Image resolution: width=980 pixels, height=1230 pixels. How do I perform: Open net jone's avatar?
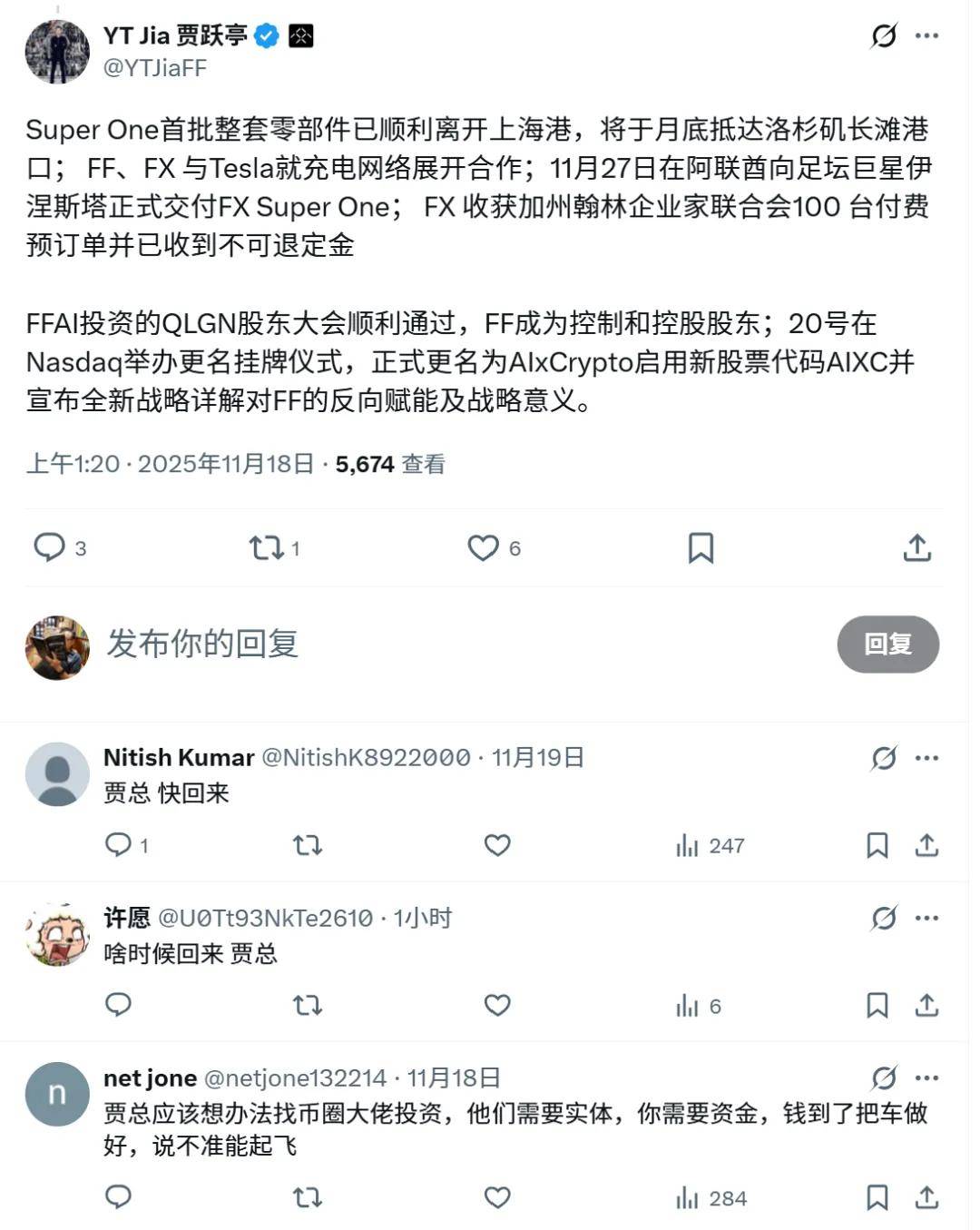coord(57,1094)
